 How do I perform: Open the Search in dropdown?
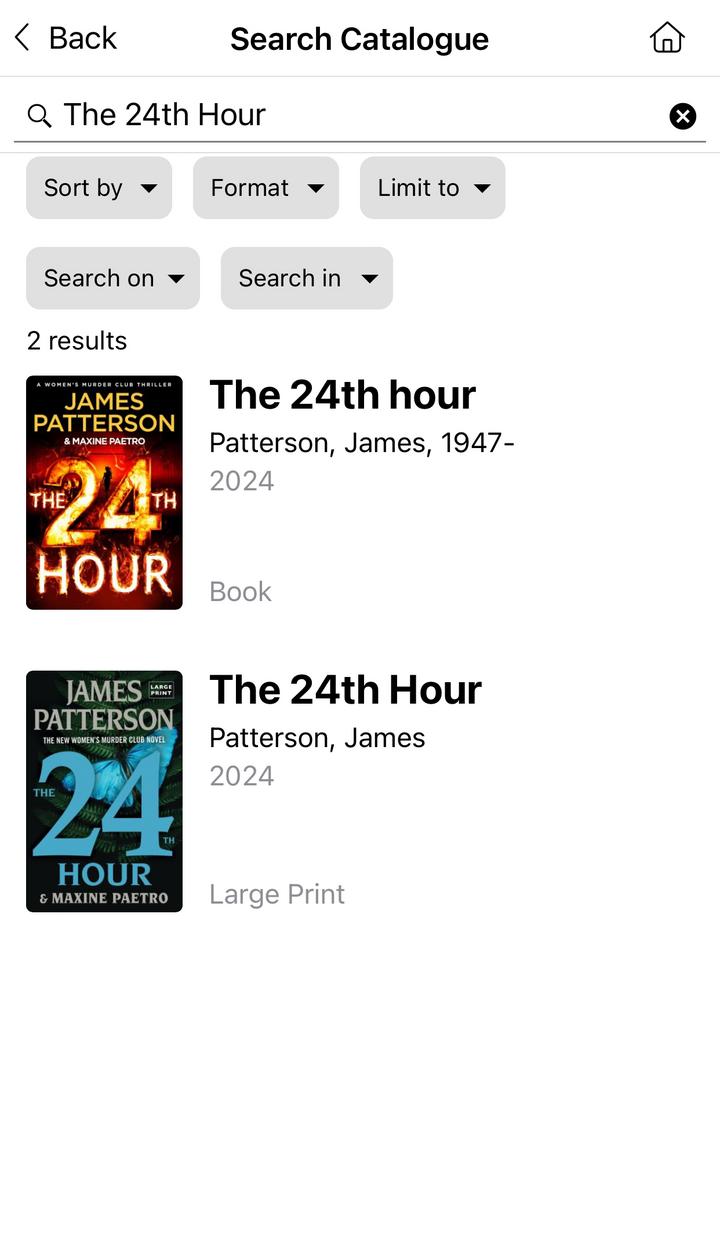click(x=307, y=278)
